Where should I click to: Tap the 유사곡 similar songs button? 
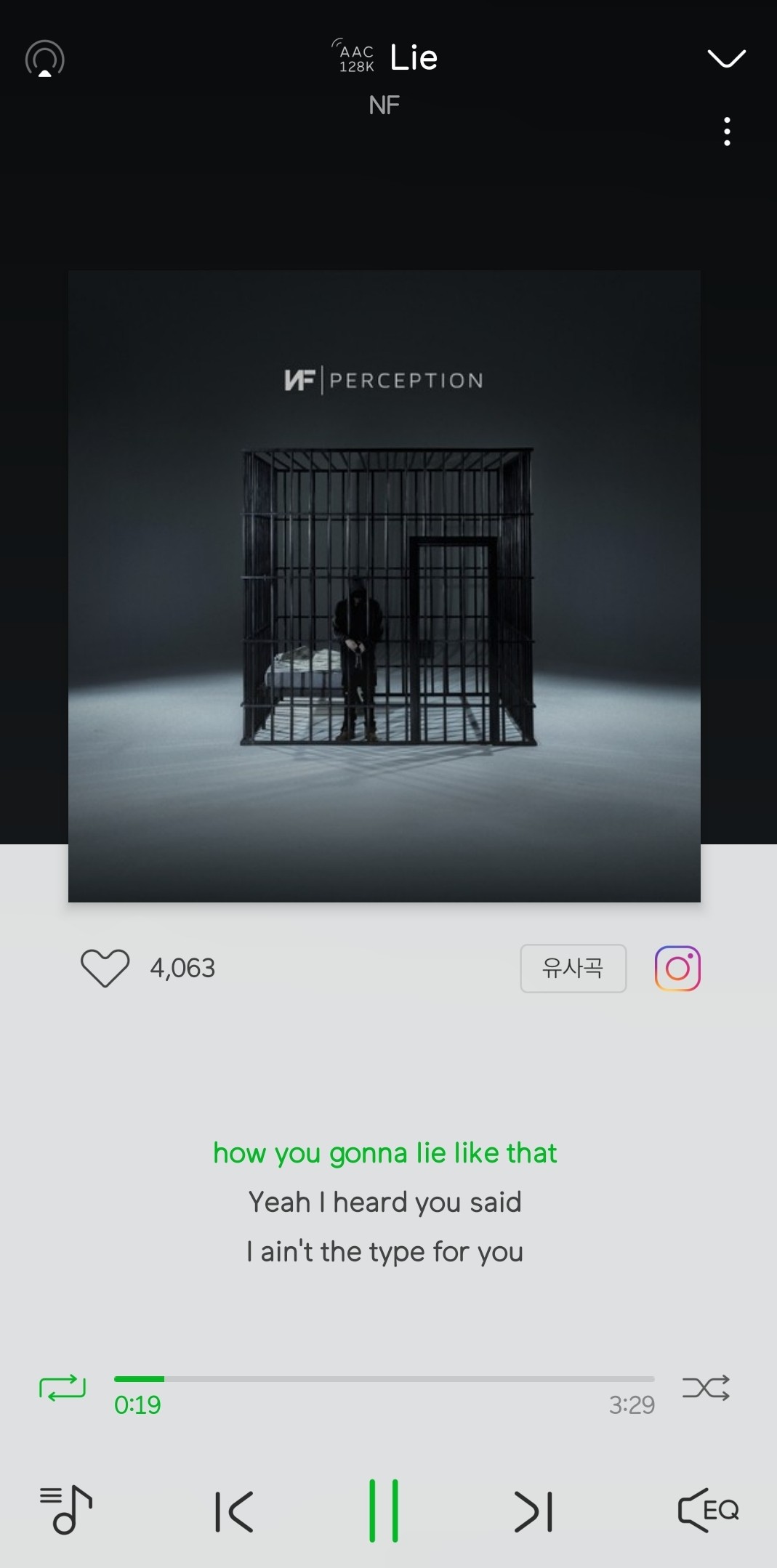[573, 968]
